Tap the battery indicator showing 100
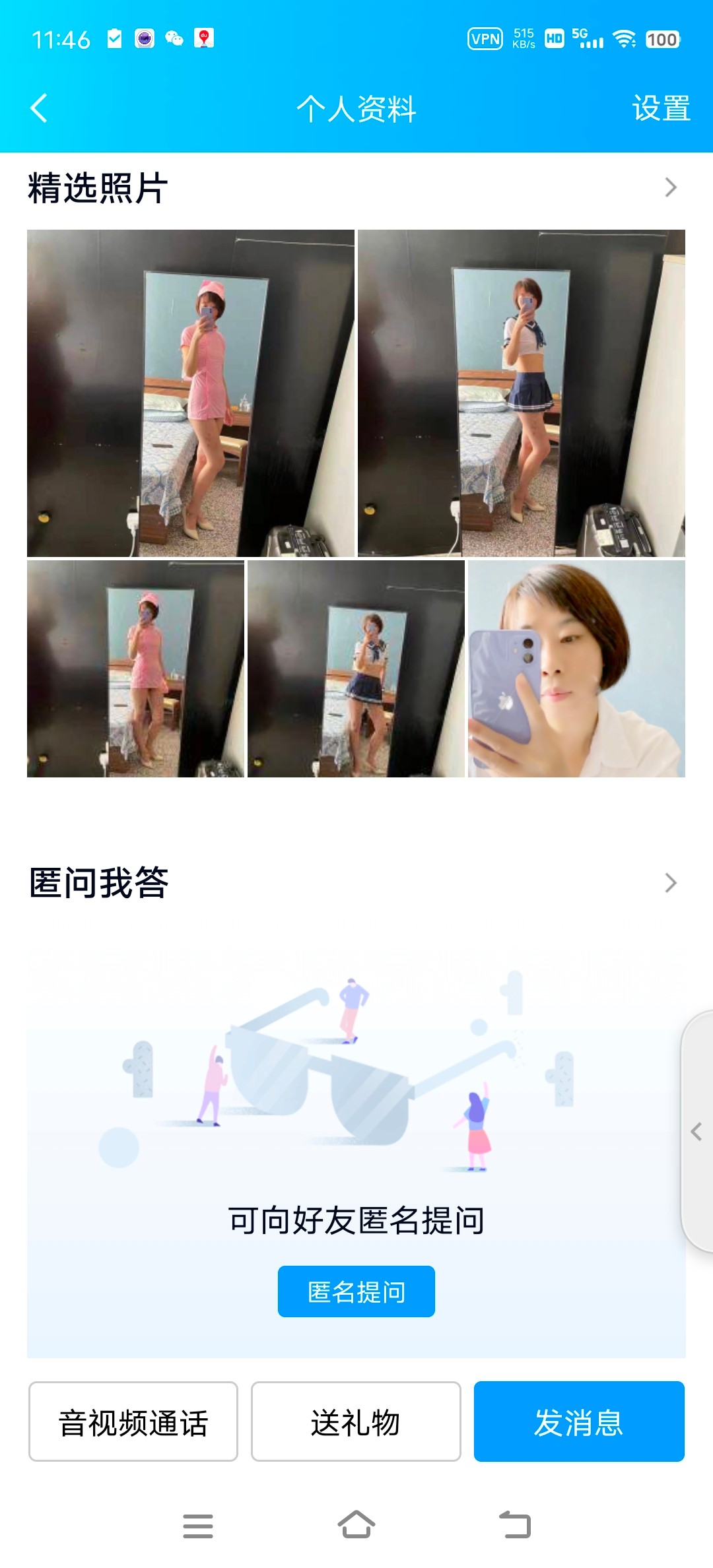 pos(662,40)
